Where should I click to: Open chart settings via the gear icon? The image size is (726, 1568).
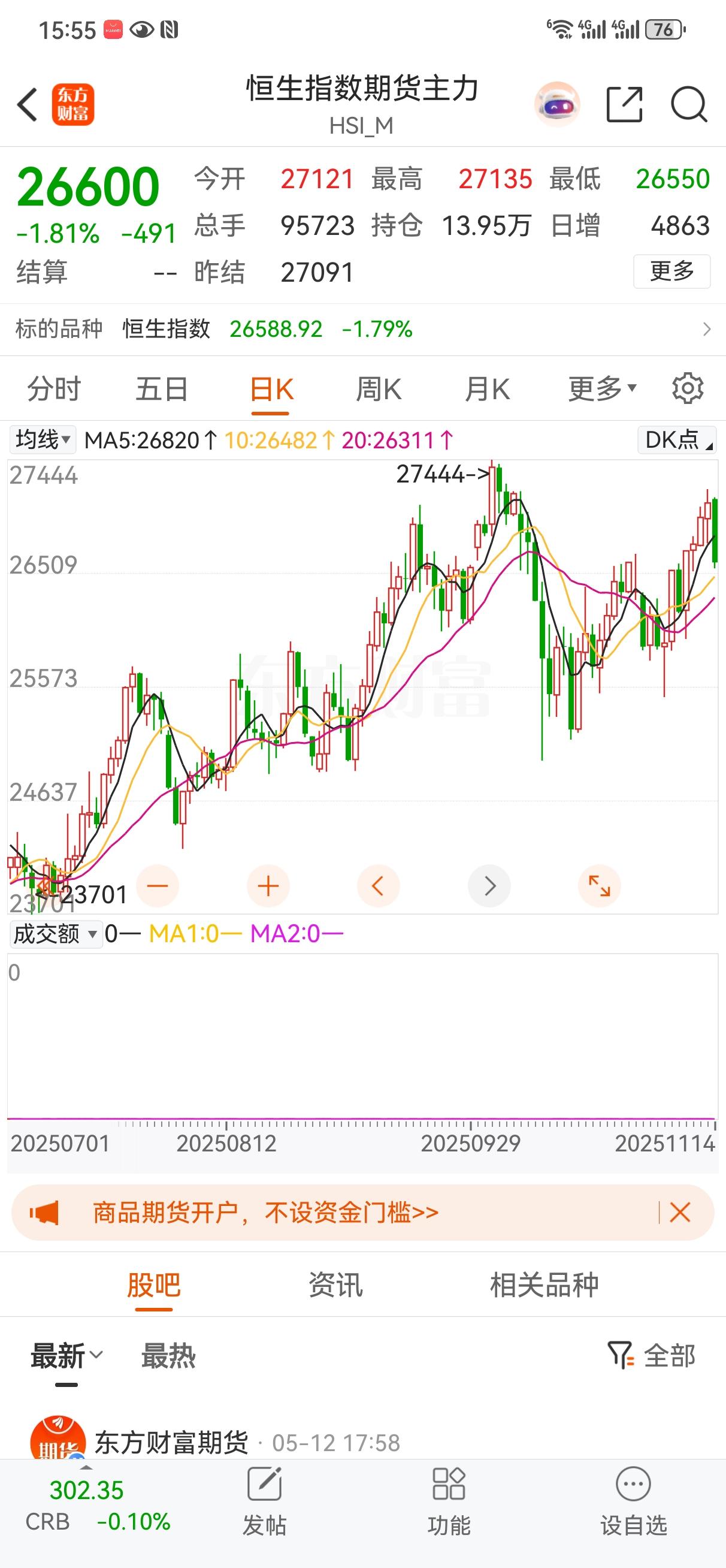click(x=687, y=388)
